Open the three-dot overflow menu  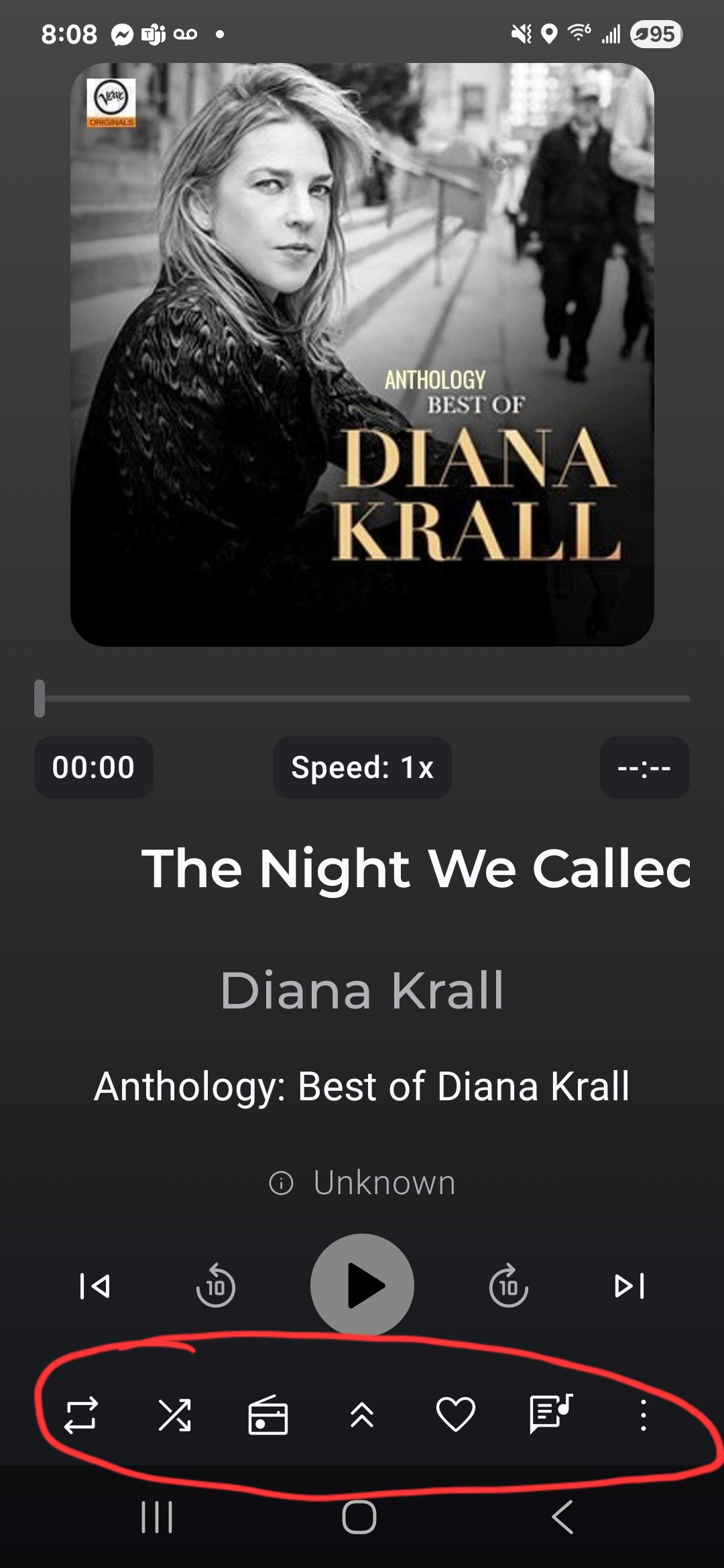pyautogui.click(x=644, y=1415)
